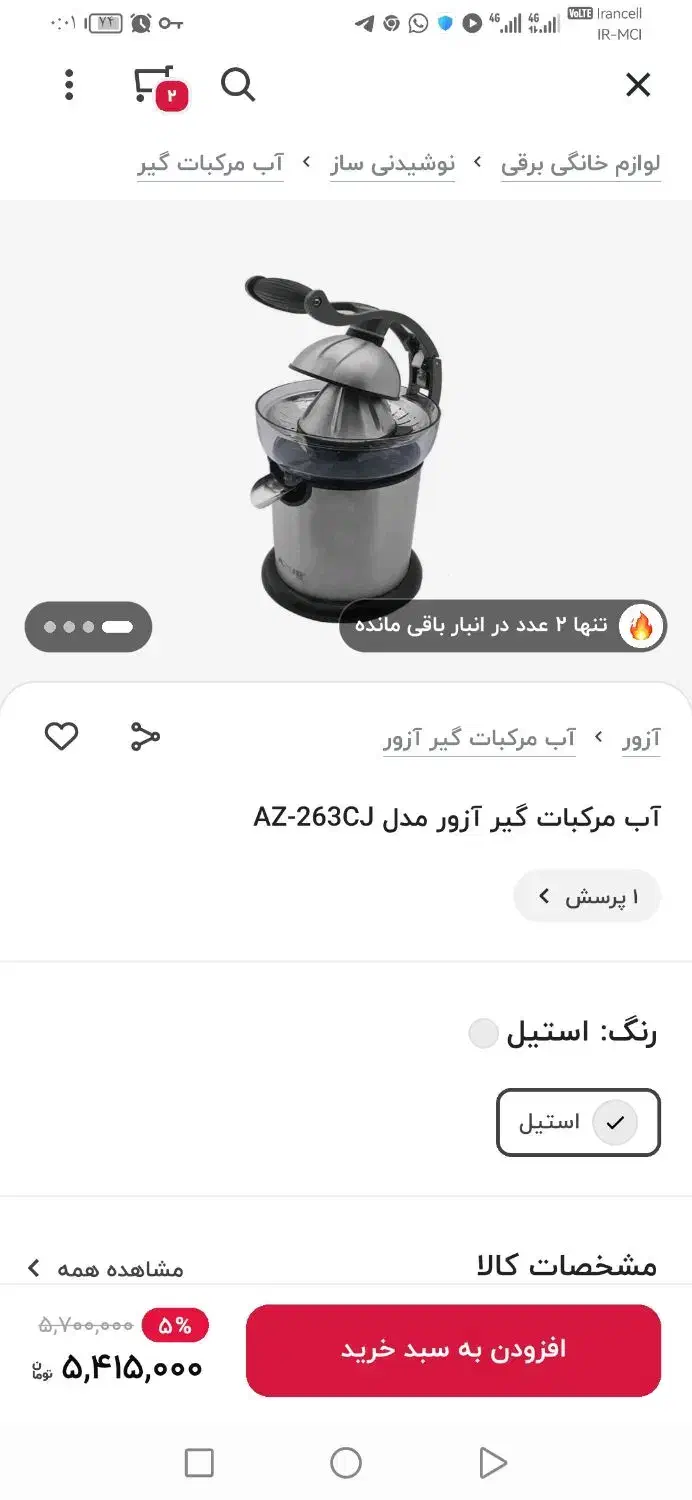Open the آب مرکبات گیر آزور link

click(479, 739)
